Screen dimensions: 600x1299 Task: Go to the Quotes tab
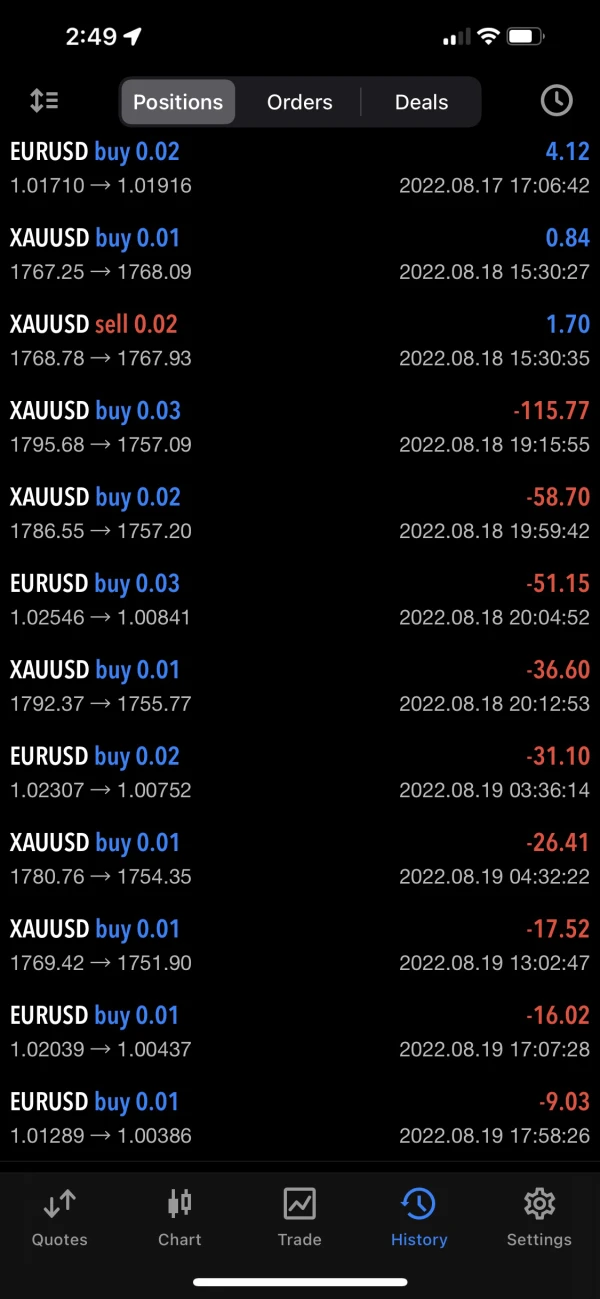tap(60, 1217)
